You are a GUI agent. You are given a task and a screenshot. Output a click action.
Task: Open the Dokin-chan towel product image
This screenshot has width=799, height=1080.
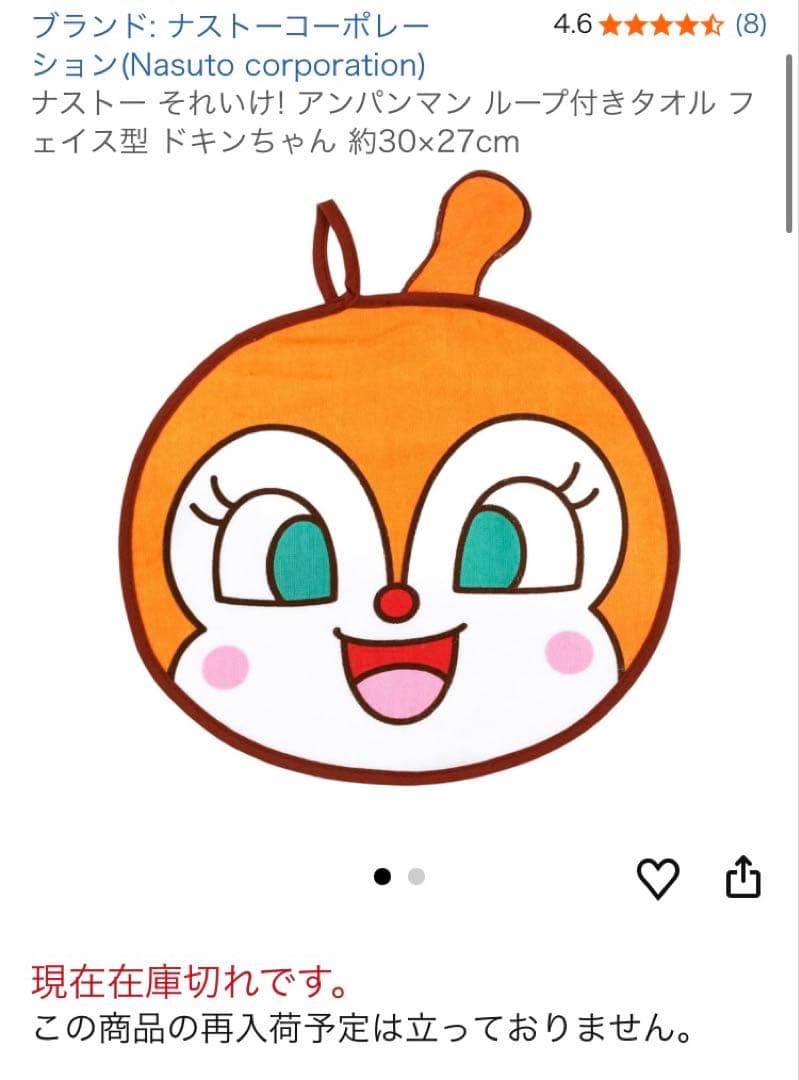coord(400,477)
